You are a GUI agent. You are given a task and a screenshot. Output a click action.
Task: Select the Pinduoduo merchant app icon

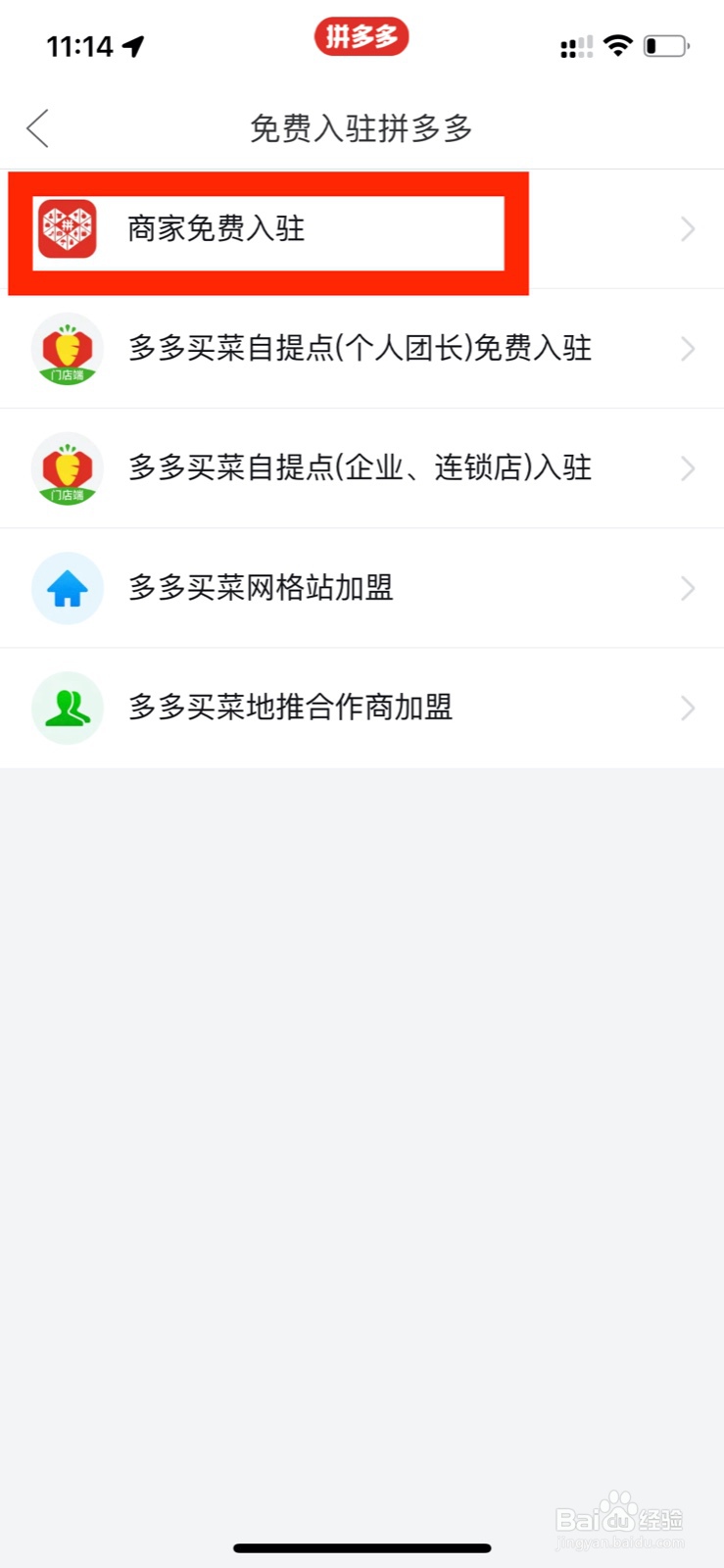(67, 229)
